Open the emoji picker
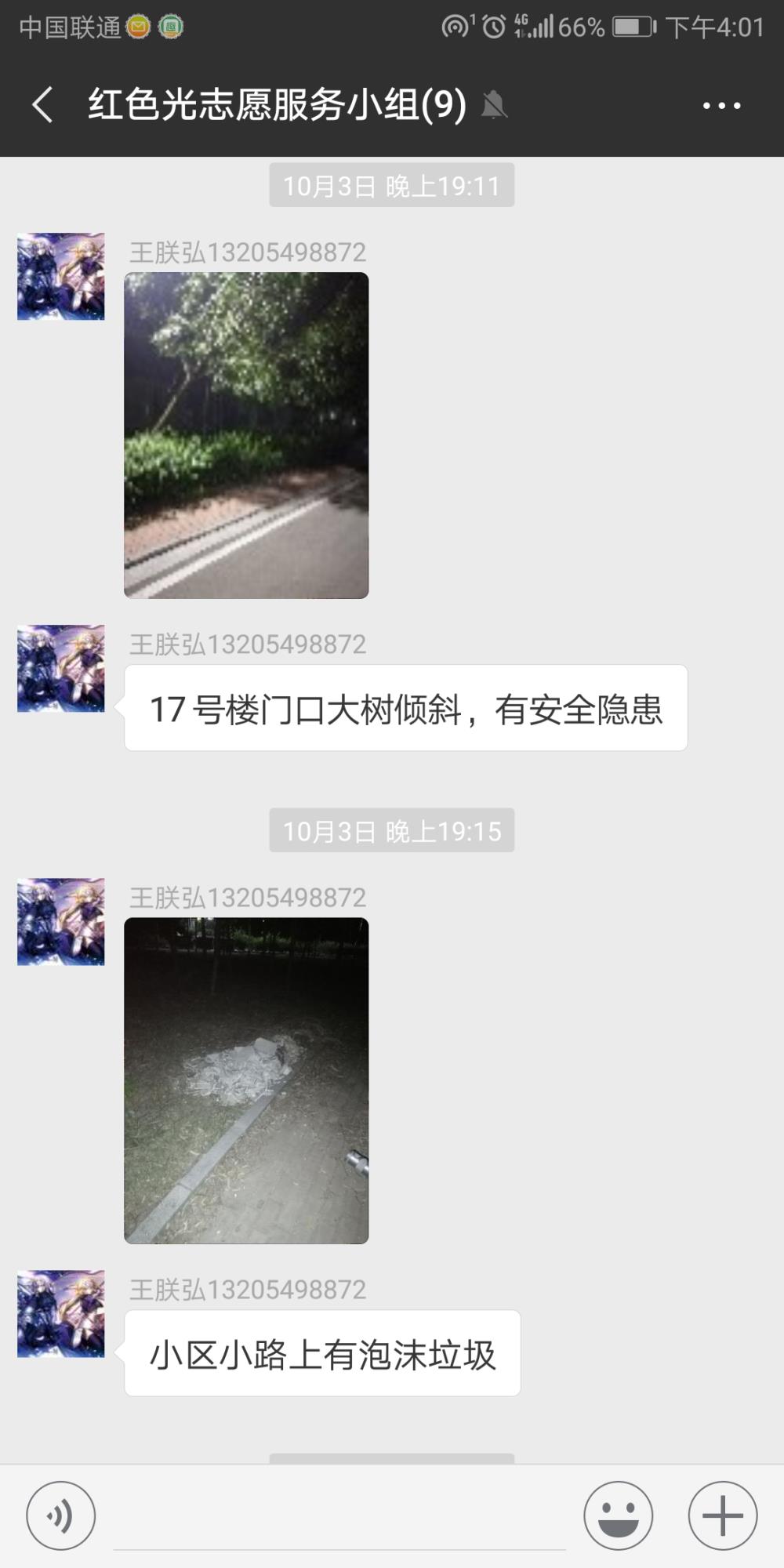784x1568 pixels. (618, 1515)
